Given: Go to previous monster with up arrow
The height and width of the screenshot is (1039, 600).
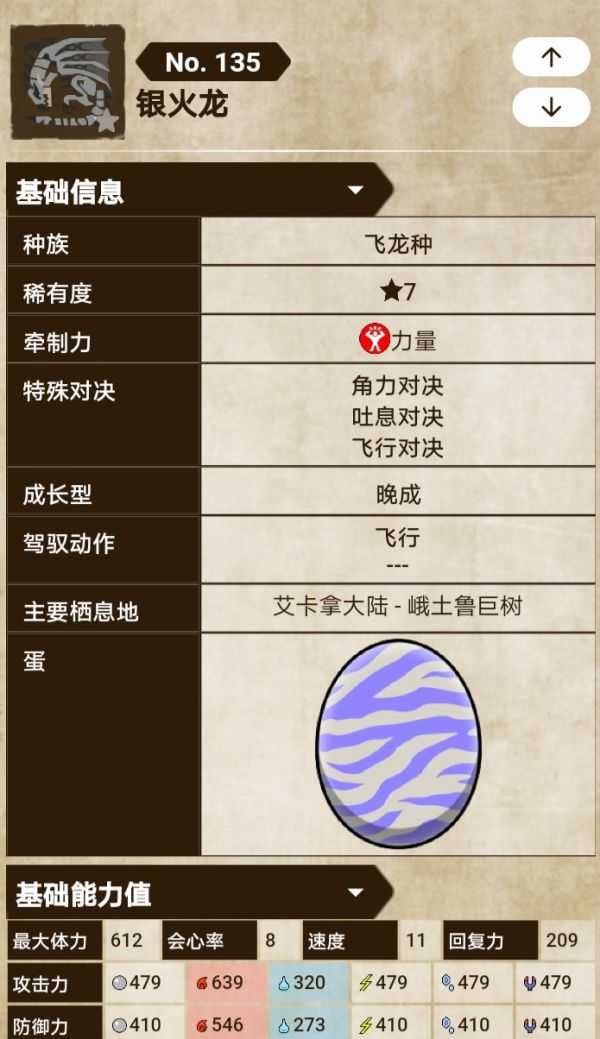Looking at the screenshot, I should pyautogui.click(x=551, y=57).
